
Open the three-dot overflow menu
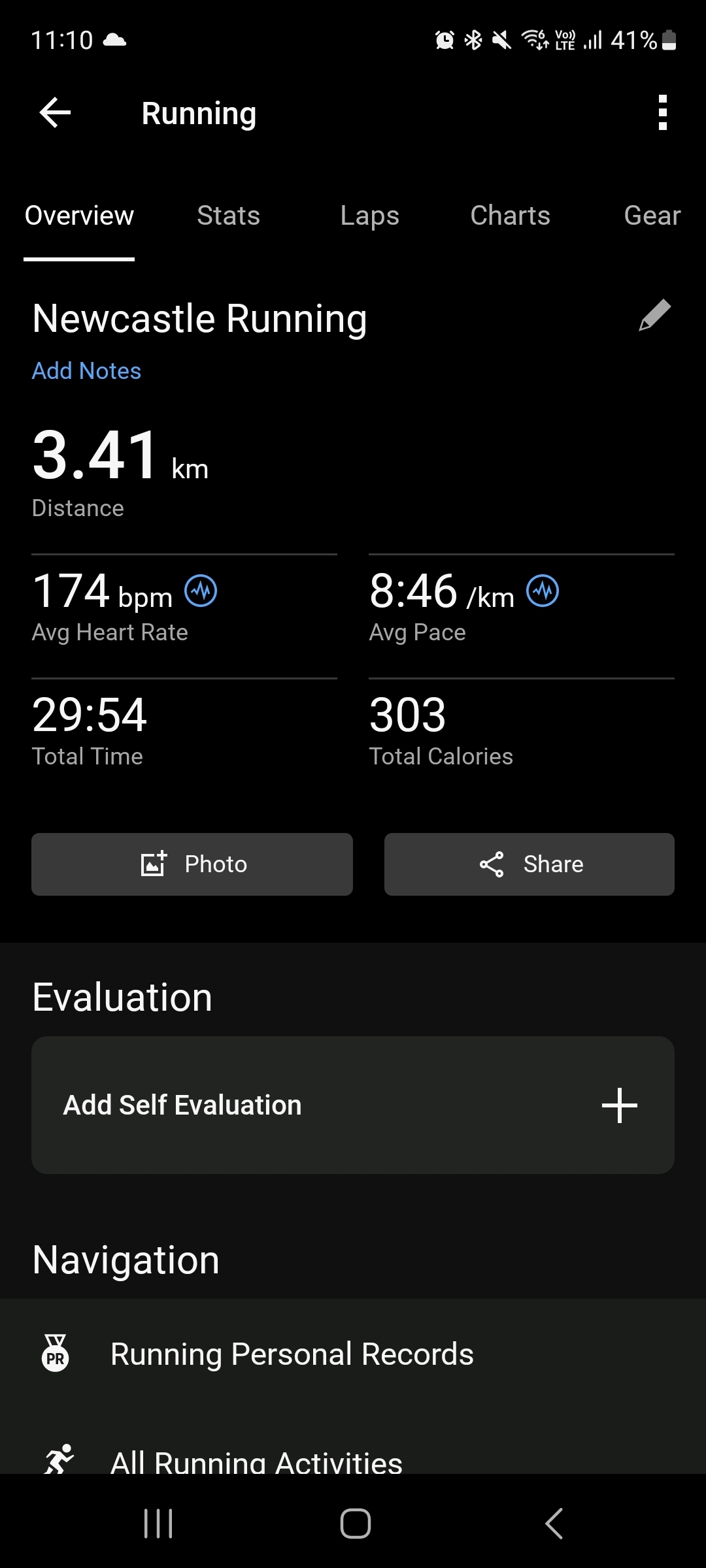point(662,113)
